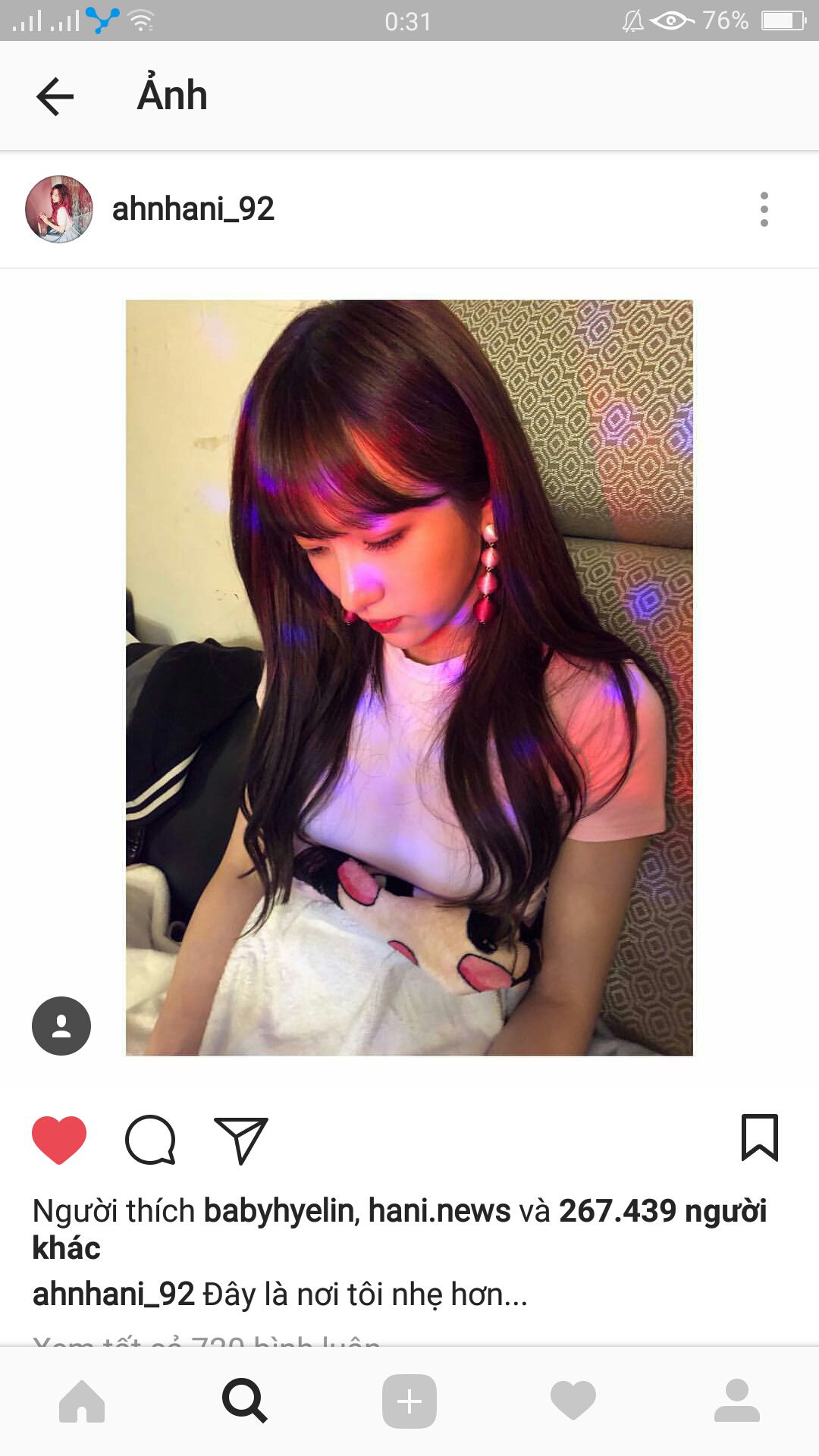Switch to the Home tab
819x1456 pixels.
82,1401
